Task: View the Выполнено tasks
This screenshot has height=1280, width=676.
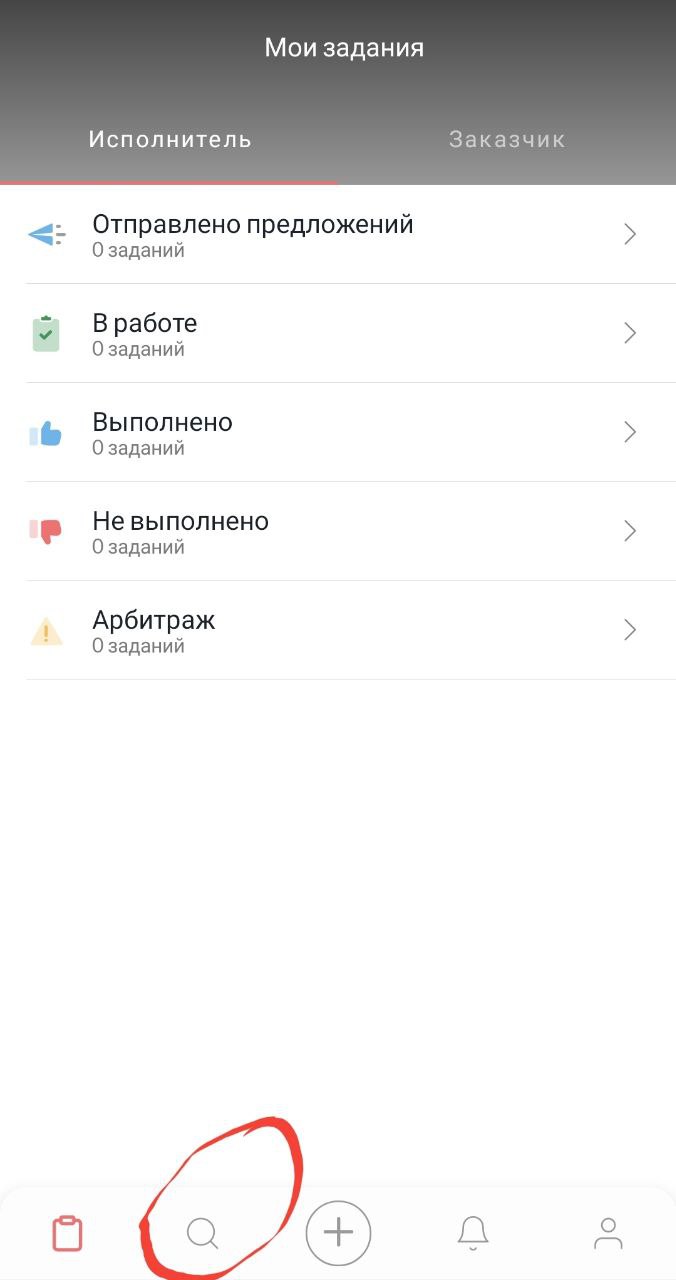Action: tap(337, 432)
